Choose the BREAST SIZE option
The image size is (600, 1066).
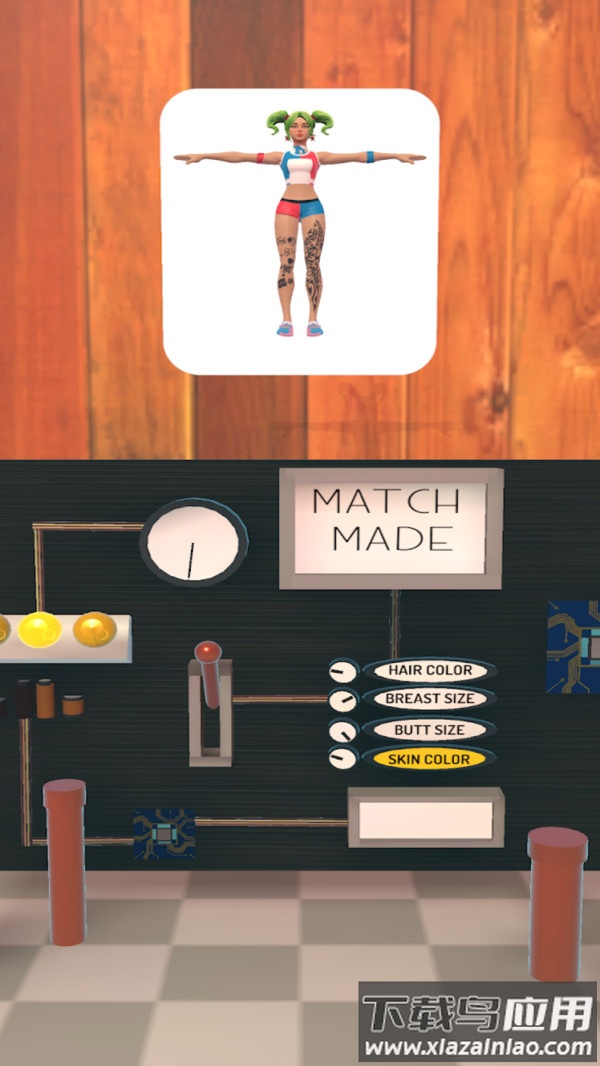(x=429, y=699)
